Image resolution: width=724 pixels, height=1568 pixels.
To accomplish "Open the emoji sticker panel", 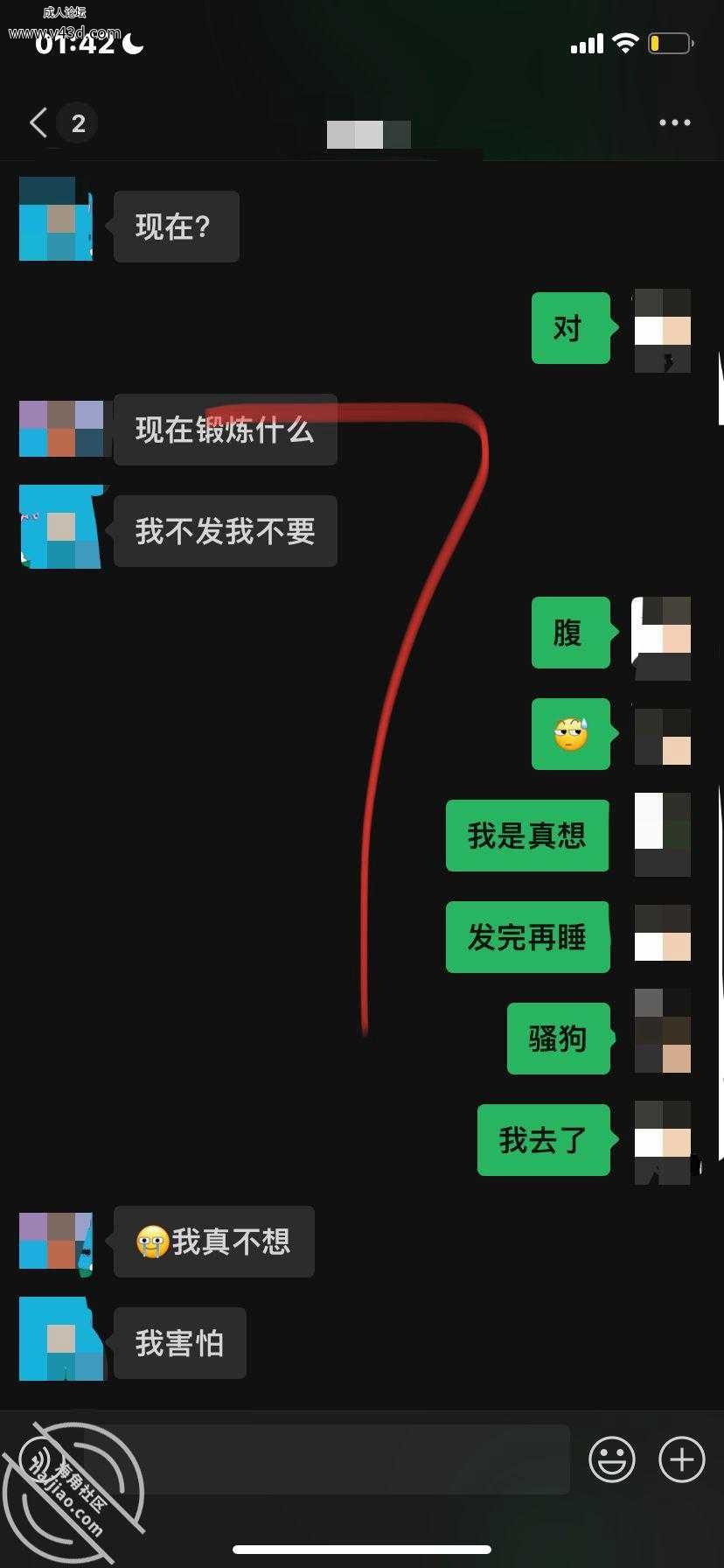I will pyautogui.click(x=611, y=1459).
